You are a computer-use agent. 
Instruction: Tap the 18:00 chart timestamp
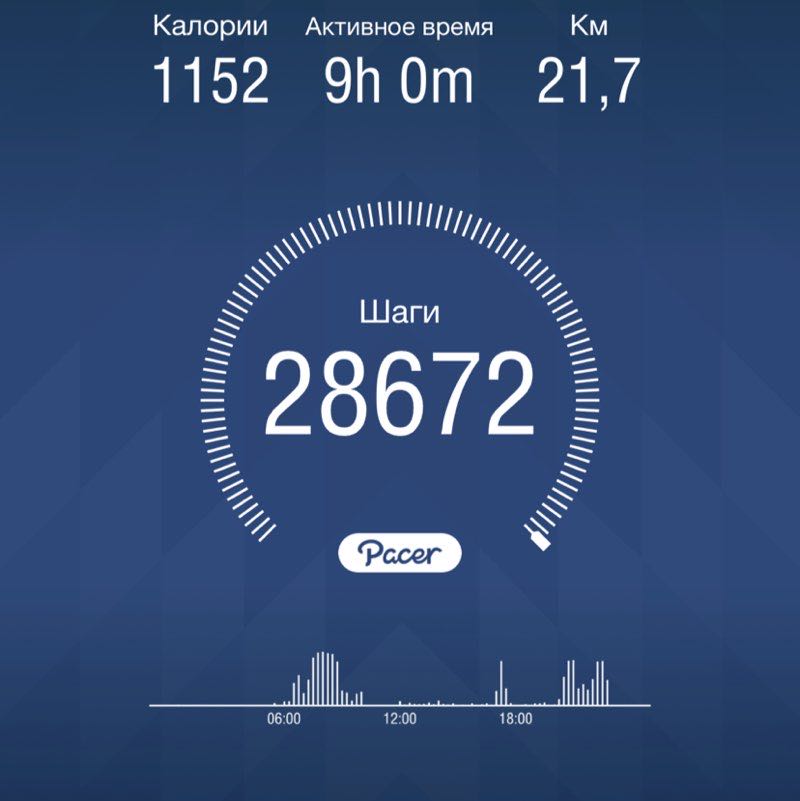[x=516, y=716]
